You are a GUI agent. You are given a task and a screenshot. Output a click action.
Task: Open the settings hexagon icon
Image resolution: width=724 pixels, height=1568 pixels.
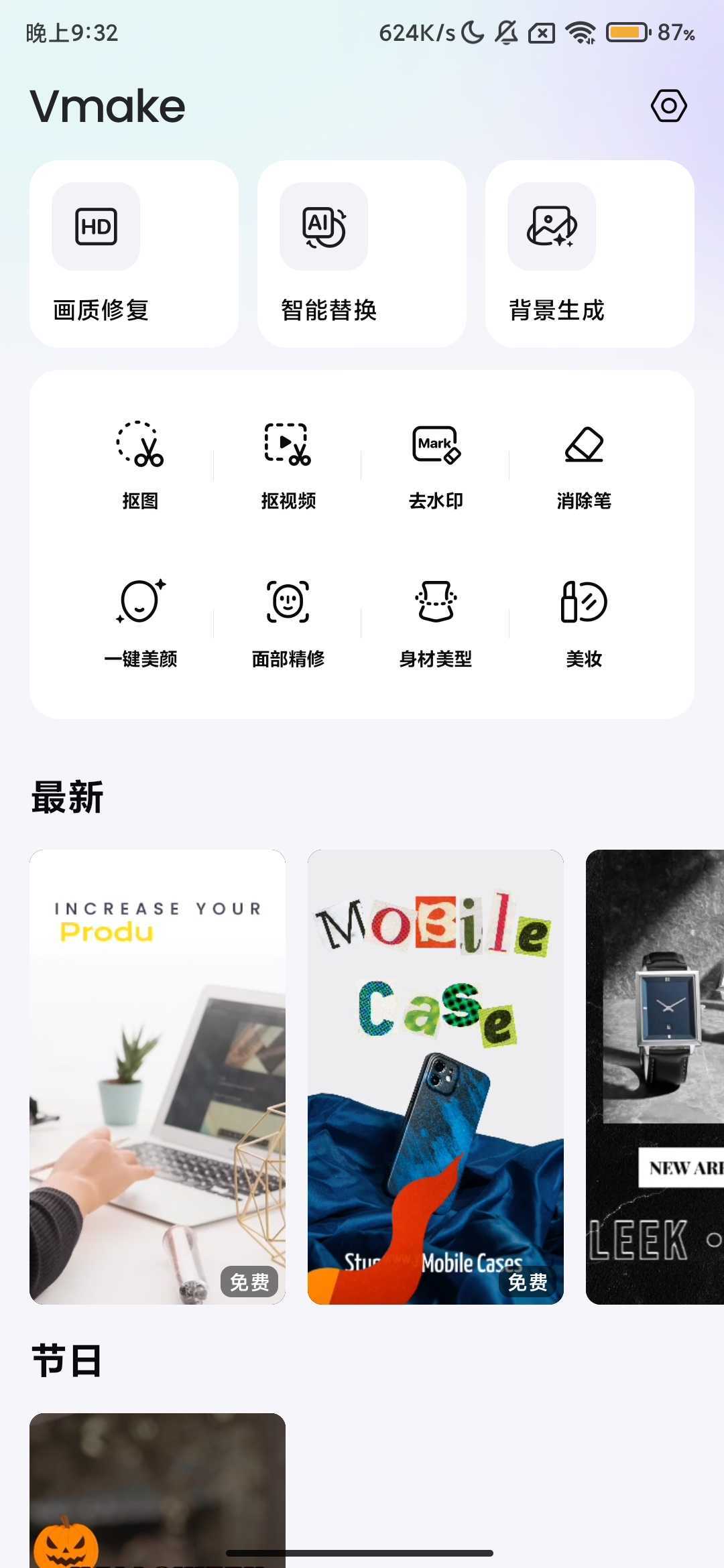click(668, 106)
